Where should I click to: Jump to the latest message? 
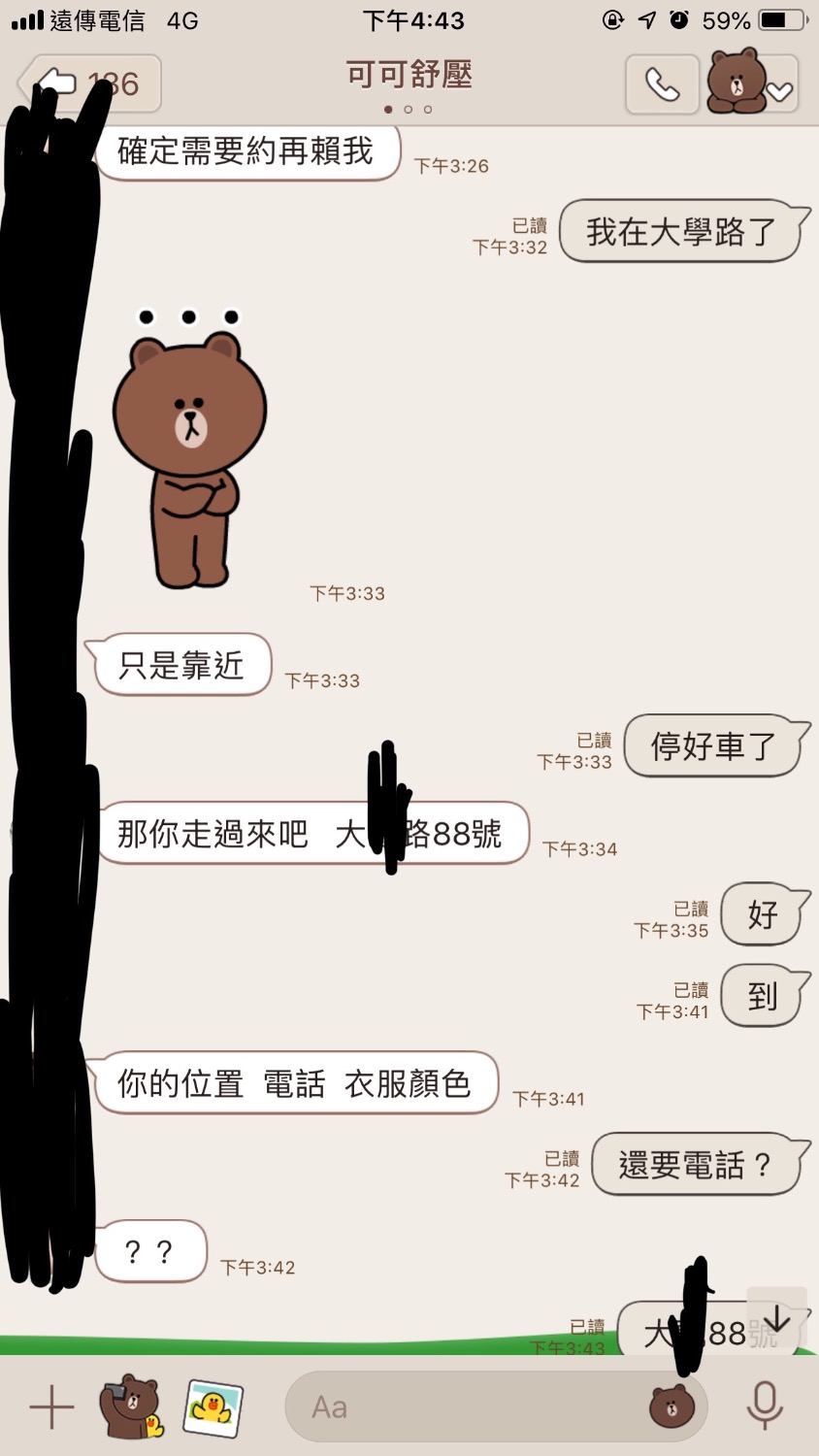coord(776,1319)
